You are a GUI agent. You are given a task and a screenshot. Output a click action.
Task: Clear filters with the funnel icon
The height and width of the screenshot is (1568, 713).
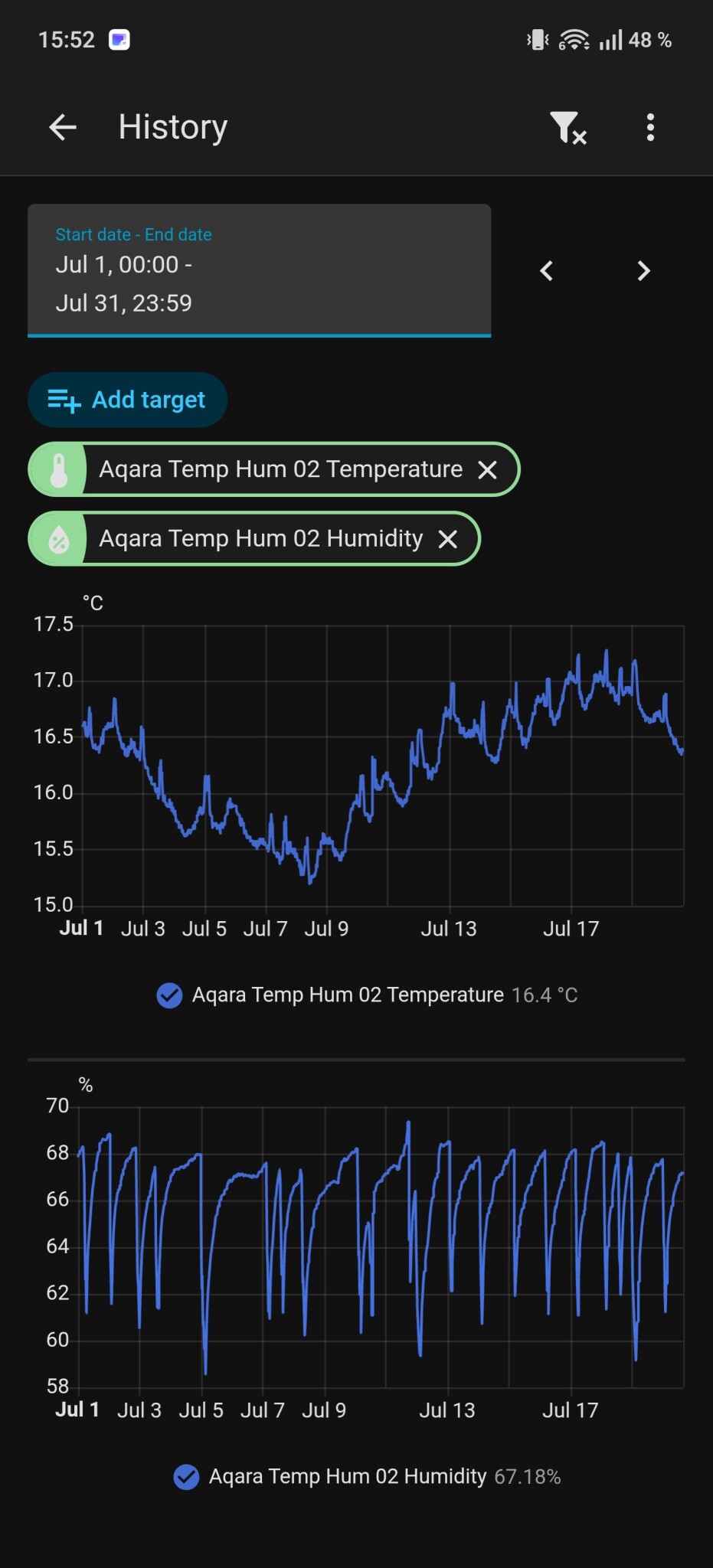click(x=568, y=127)
